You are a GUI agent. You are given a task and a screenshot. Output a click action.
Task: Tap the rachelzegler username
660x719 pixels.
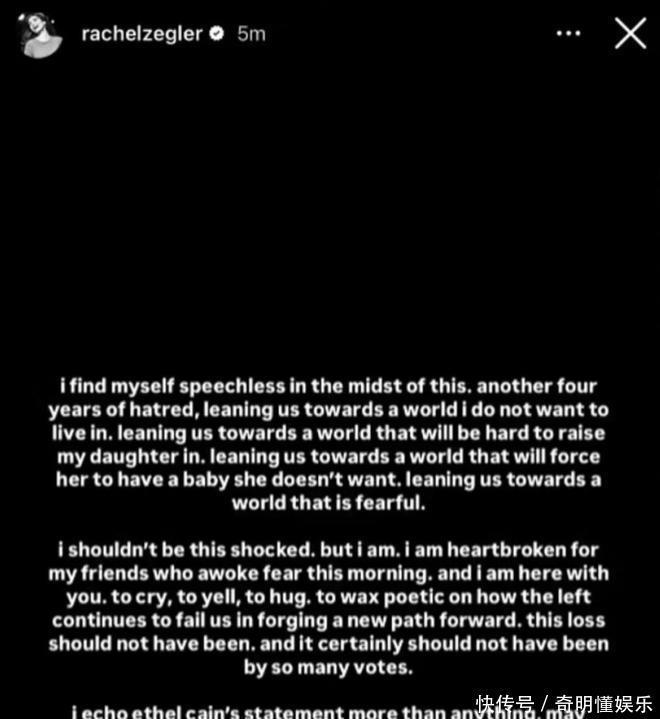click(142, 34)
